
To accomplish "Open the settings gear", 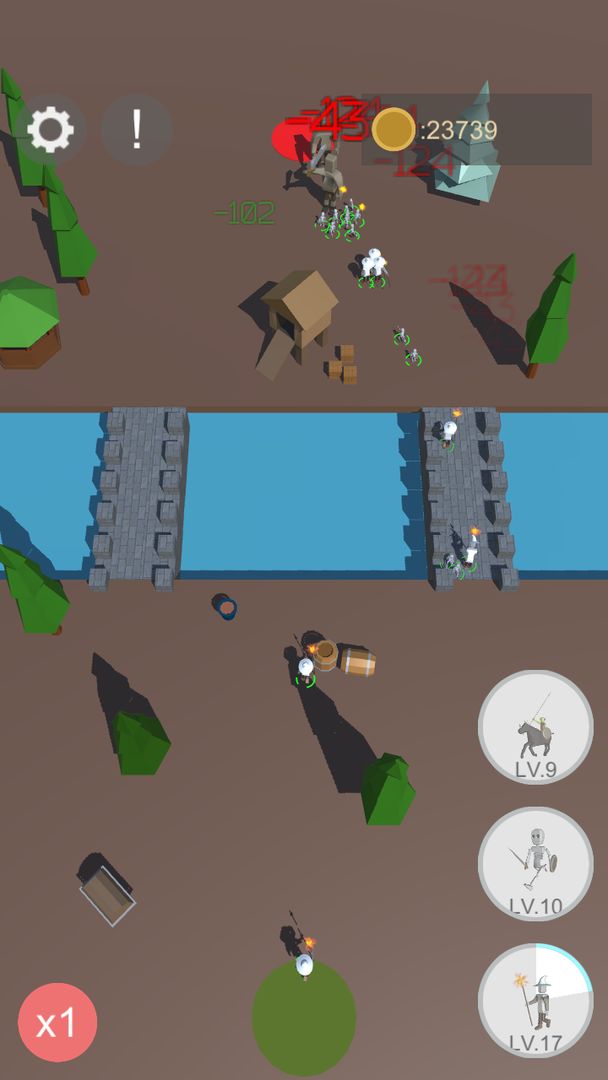I will click(50, 130).
